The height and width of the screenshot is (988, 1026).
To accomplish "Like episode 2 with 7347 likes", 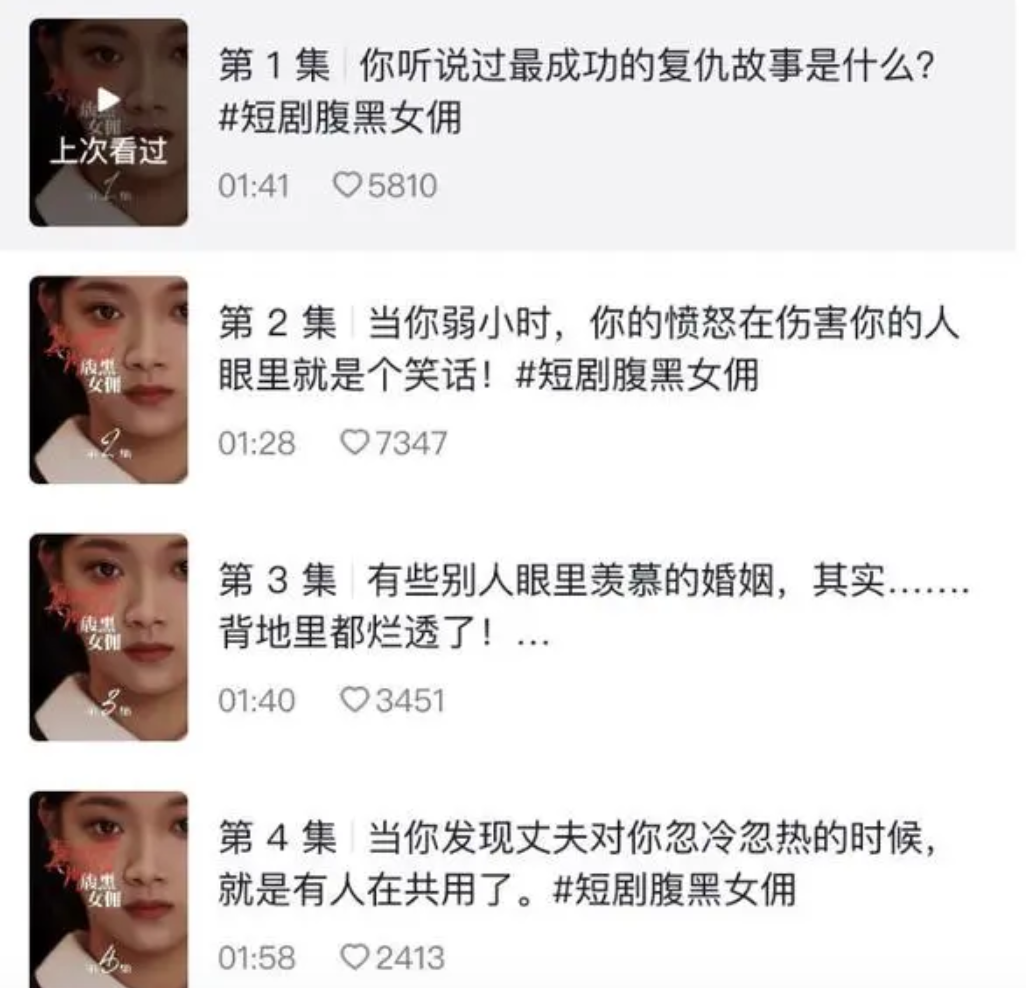I will (x=354, y=443).
